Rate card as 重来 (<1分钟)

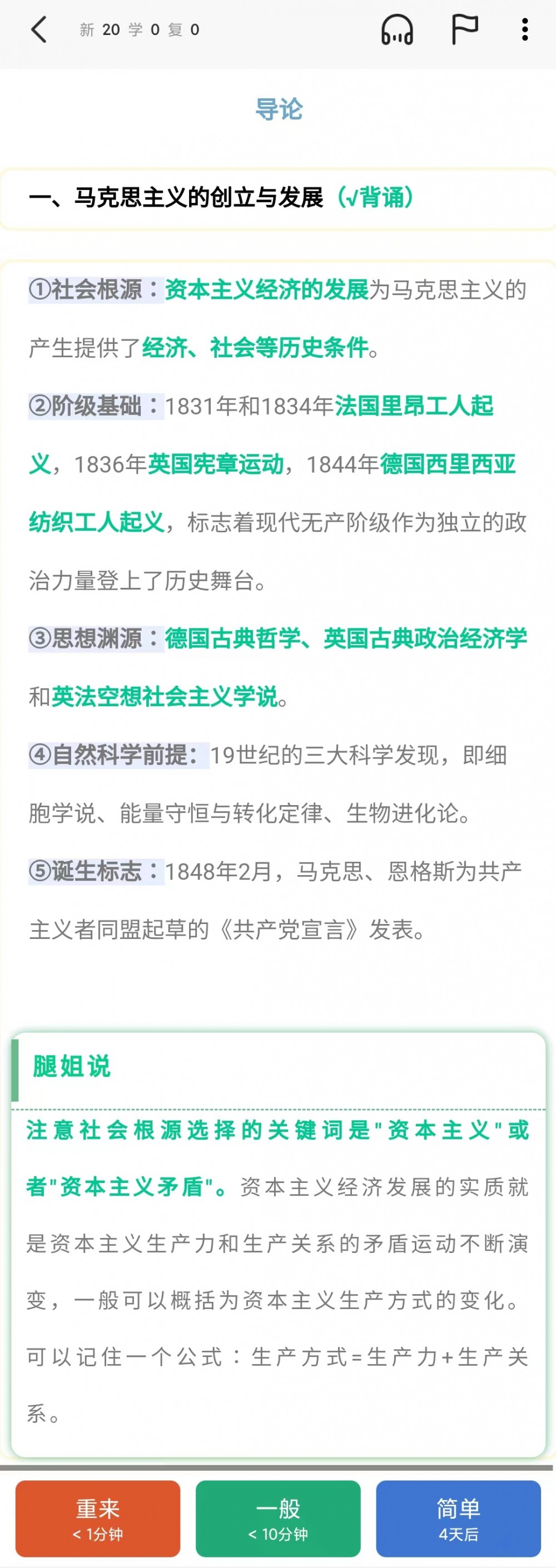click(97, 1518)
